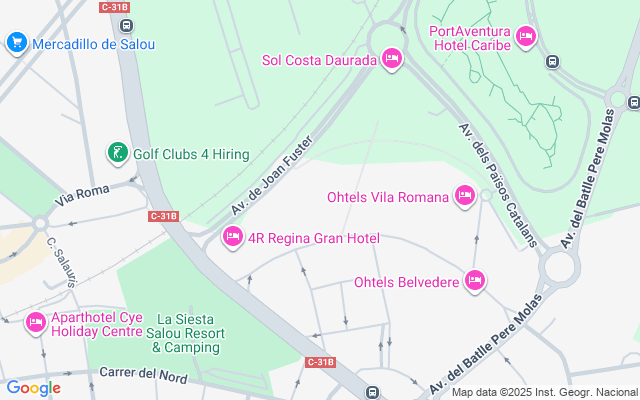Screen dimensions: 640x400
Task: Open the Google logo link
Action: click(x=33, y=388)
